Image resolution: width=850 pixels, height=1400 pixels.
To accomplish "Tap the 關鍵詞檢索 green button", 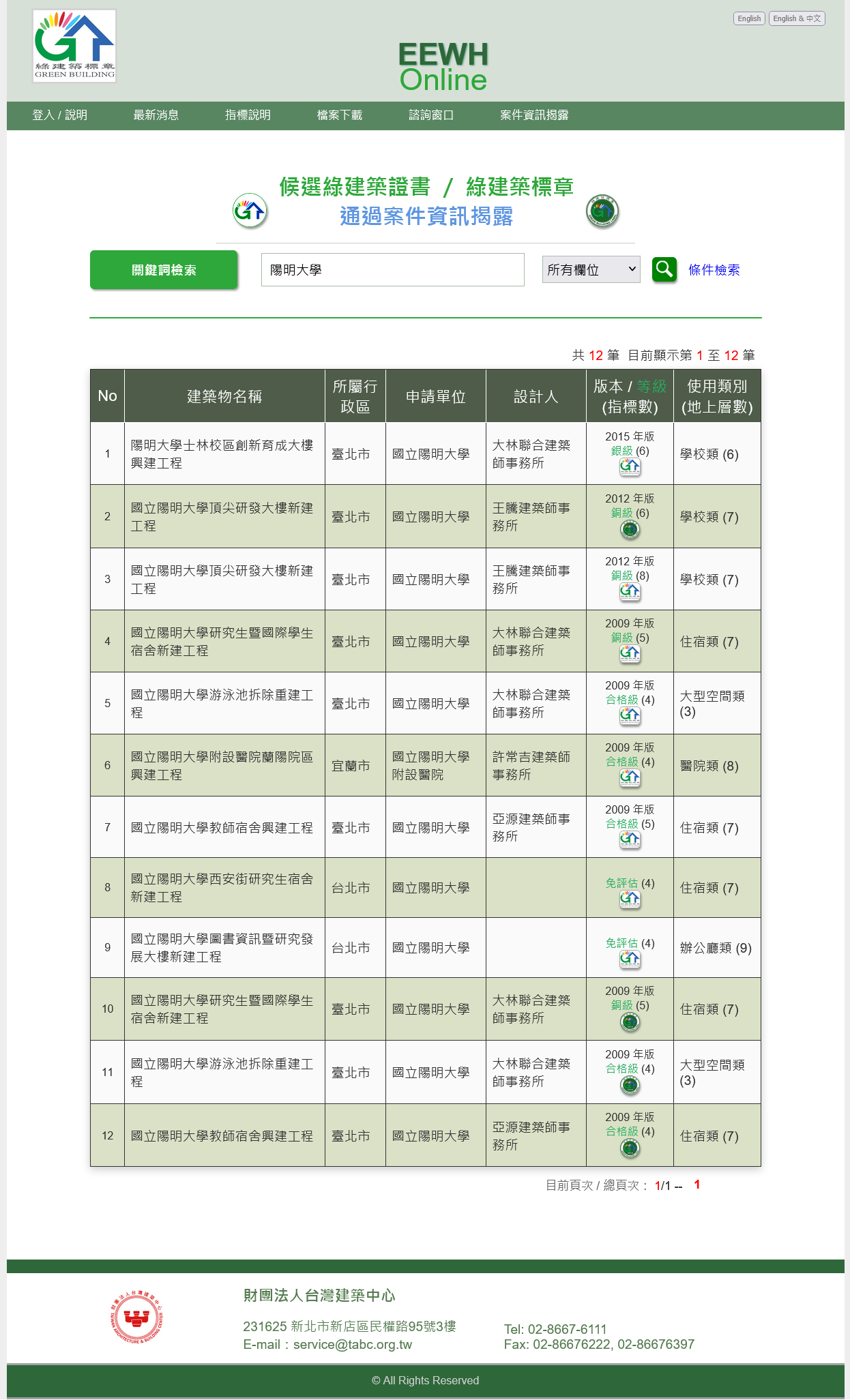I will [x=164, y=270].
